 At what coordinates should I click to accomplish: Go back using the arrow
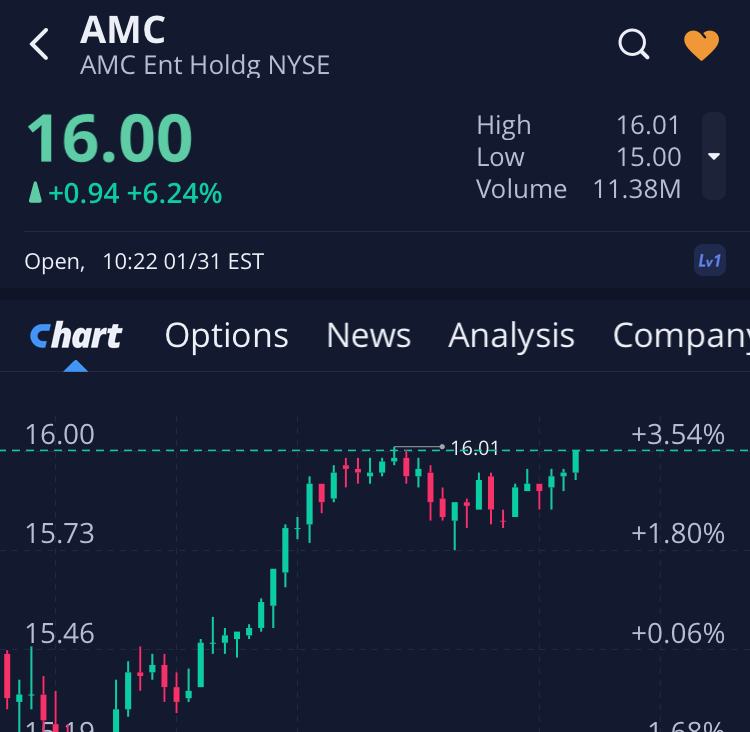click(x=39, y=44)
